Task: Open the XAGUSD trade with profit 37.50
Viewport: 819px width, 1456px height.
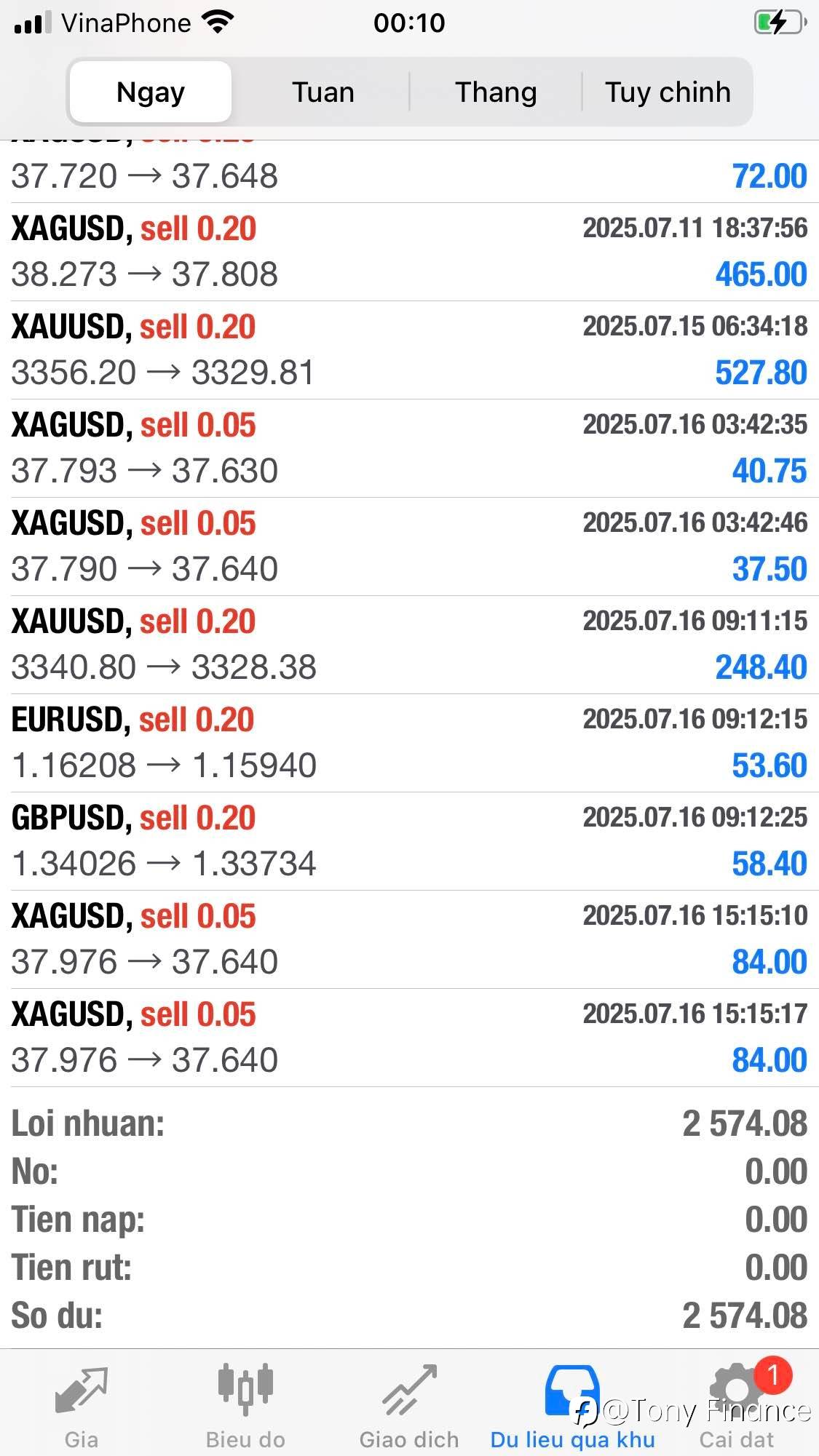Action: point(409,546)
